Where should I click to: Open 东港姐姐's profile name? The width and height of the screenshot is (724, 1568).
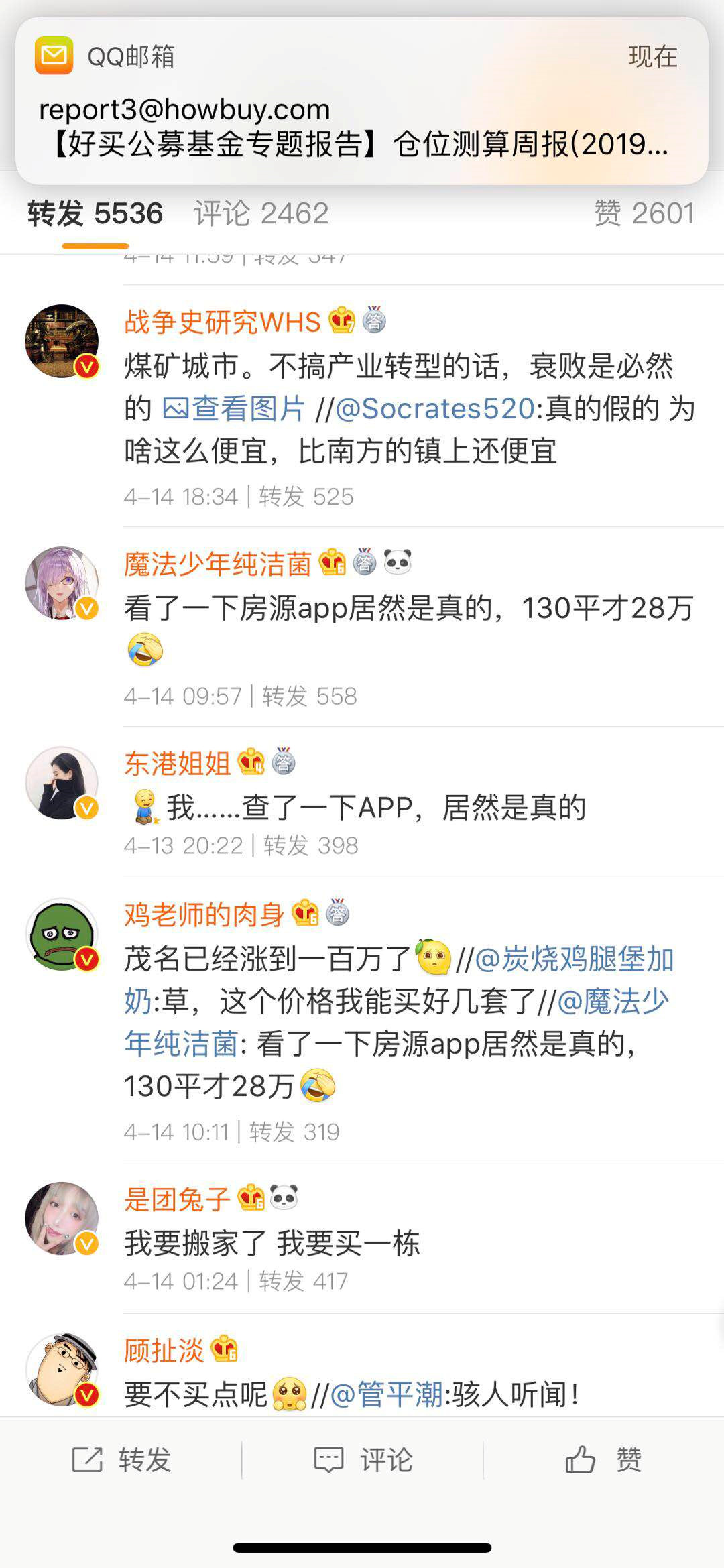click(x=178, y=764)
